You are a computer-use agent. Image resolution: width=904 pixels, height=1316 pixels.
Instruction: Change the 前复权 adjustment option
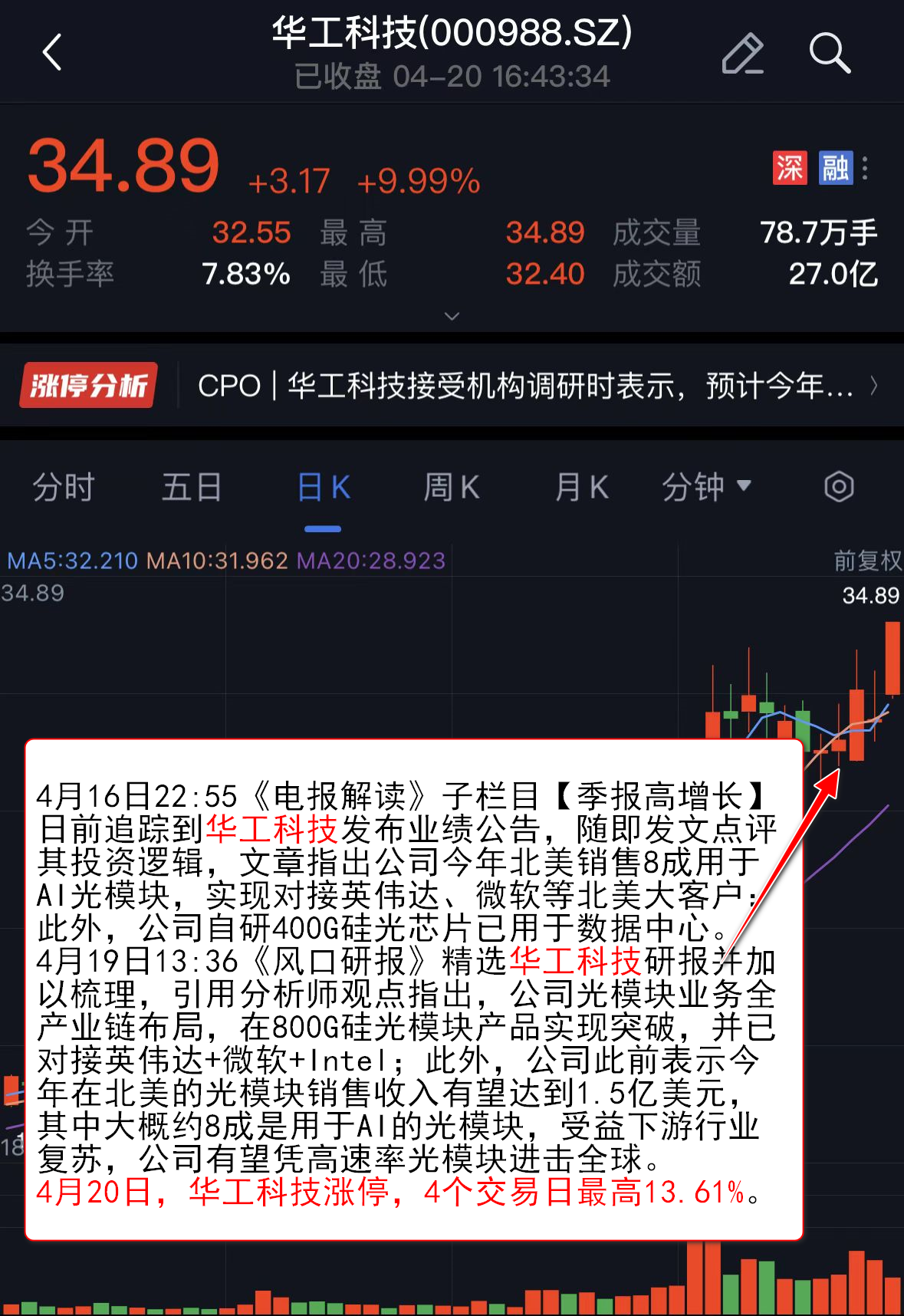pyautogui.click(x=867, y=561)
